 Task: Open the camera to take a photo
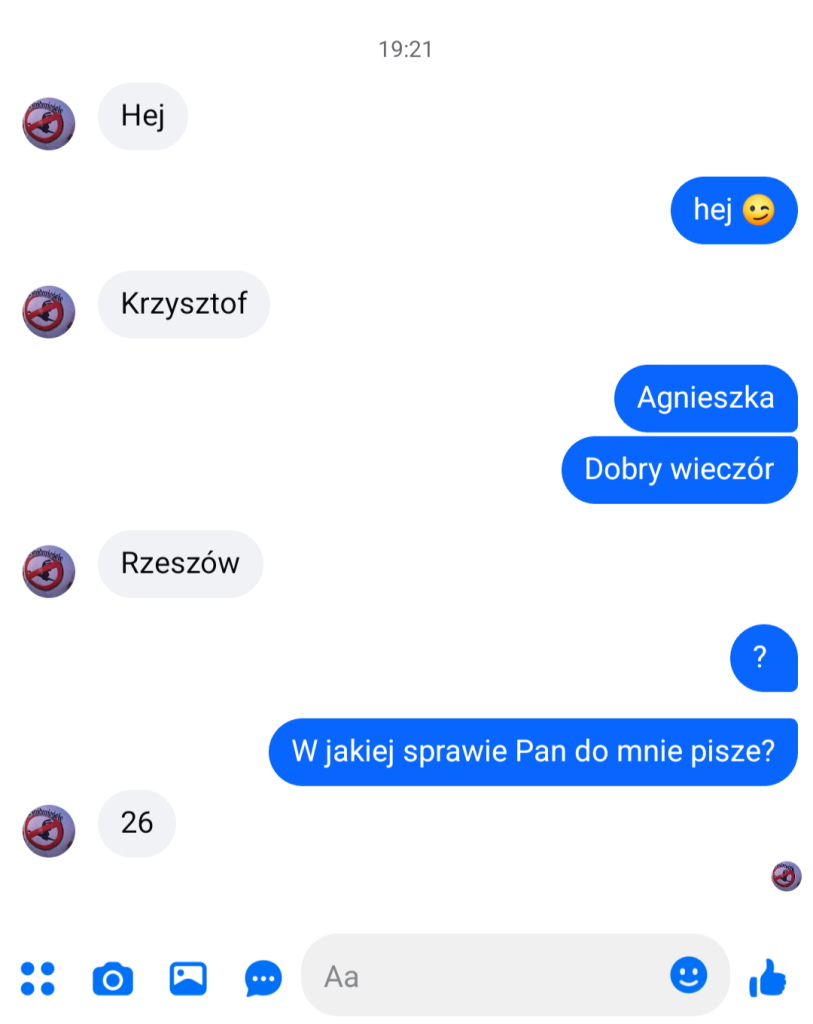tap(112, 977)
